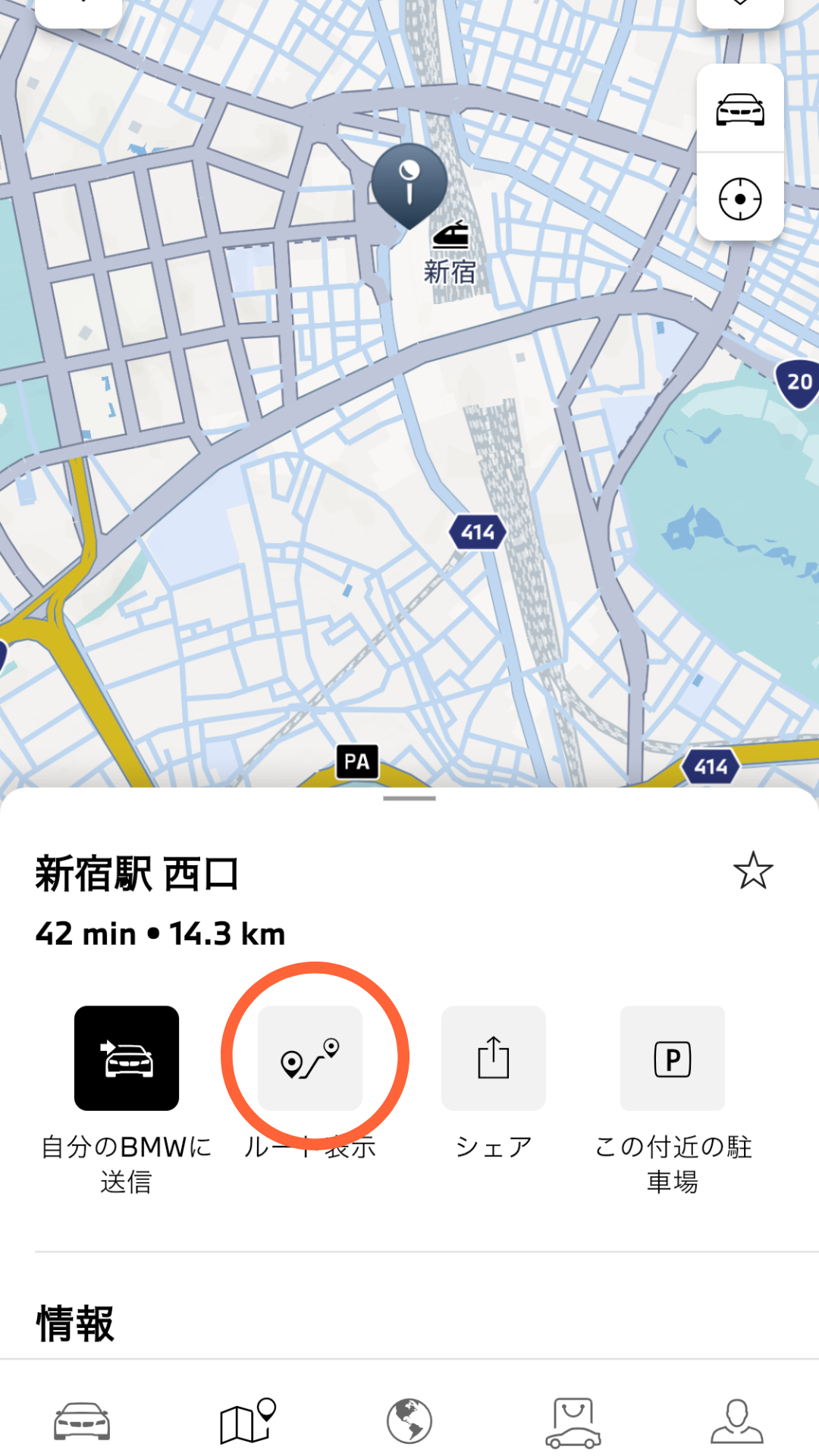Open the car shop tab
The width and height of the screenshot is (819, 1456).
(573, 1420)
